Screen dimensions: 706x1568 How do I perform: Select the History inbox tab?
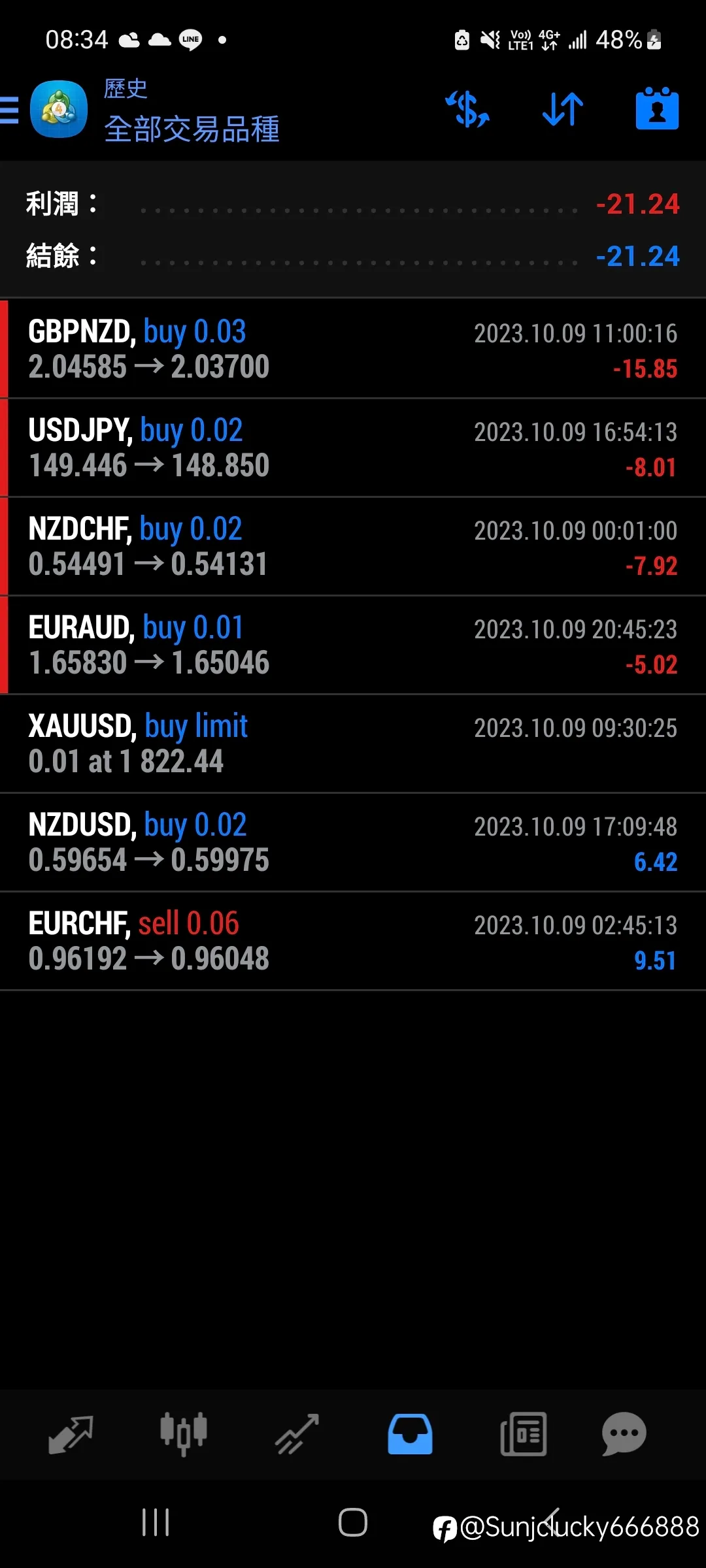(410, 1434)
